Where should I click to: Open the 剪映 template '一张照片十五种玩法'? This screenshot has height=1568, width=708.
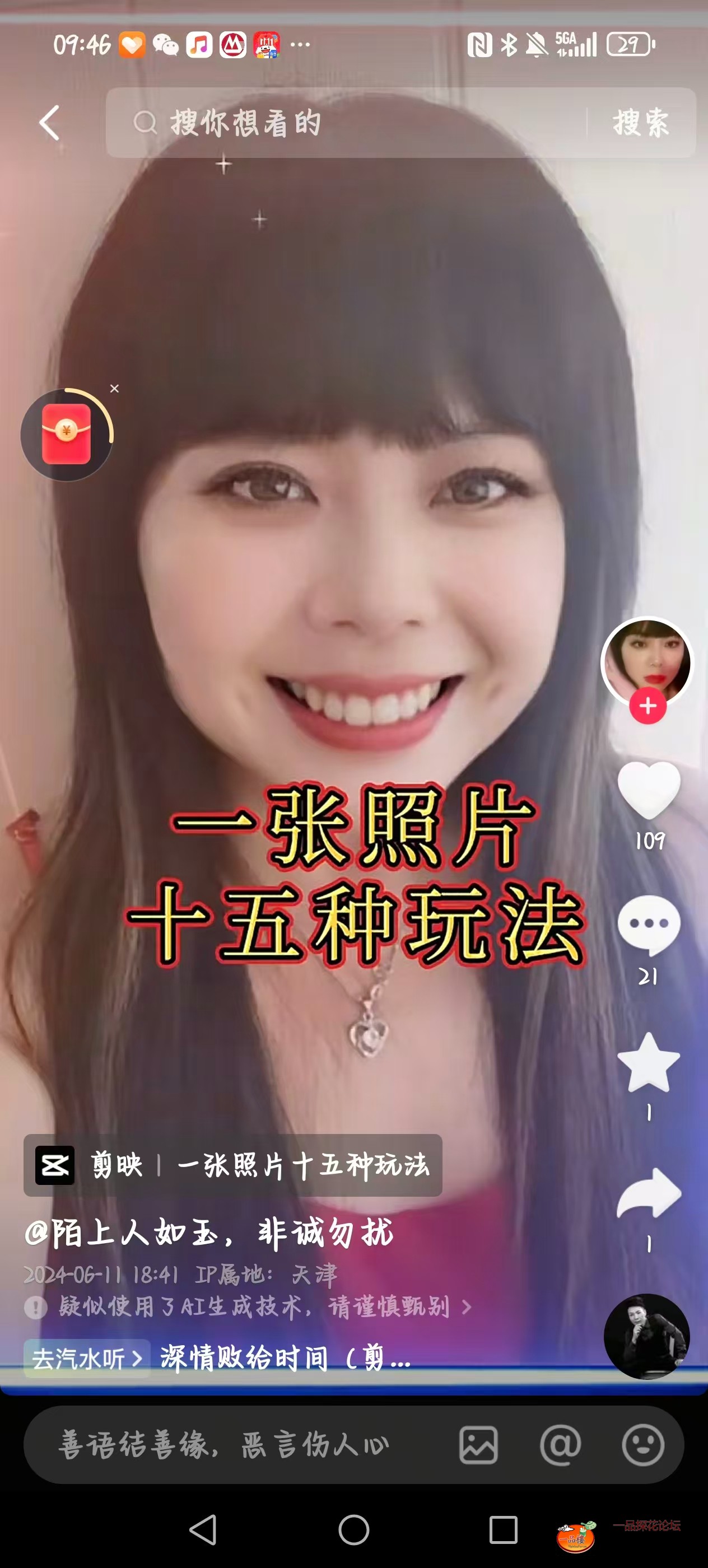[x=232, y=1166]
